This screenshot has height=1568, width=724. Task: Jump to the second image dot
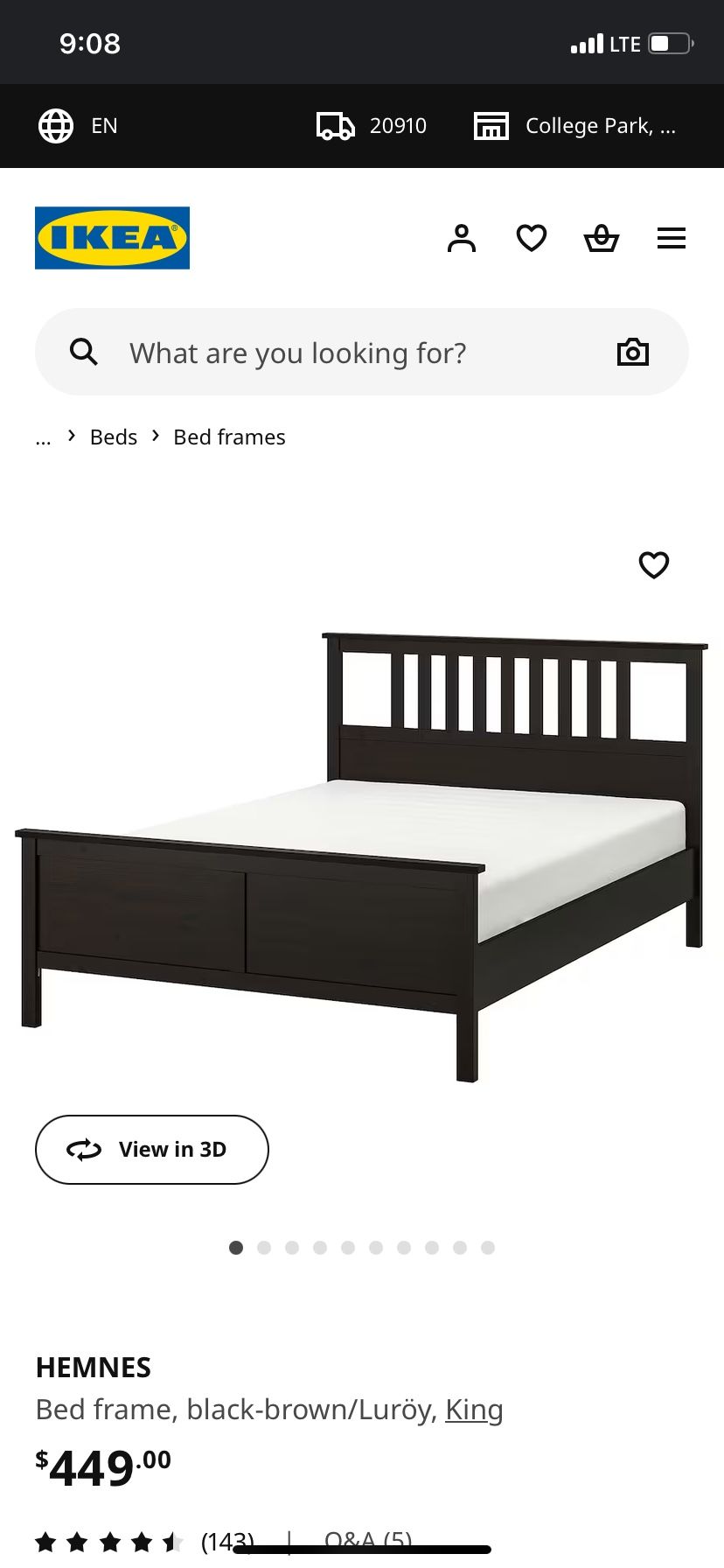point(264,1248)
